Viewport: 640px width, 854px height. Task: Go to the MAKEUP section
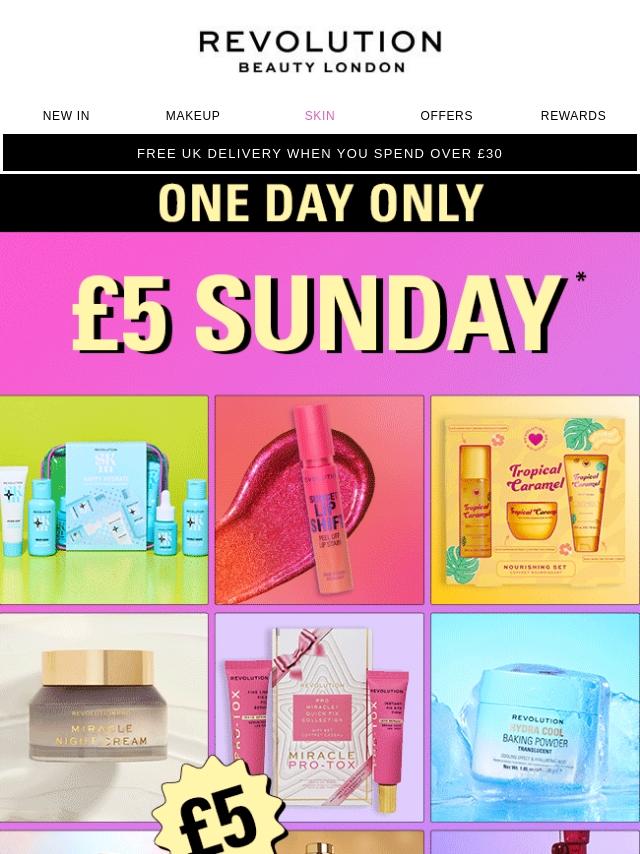[193, 116]
